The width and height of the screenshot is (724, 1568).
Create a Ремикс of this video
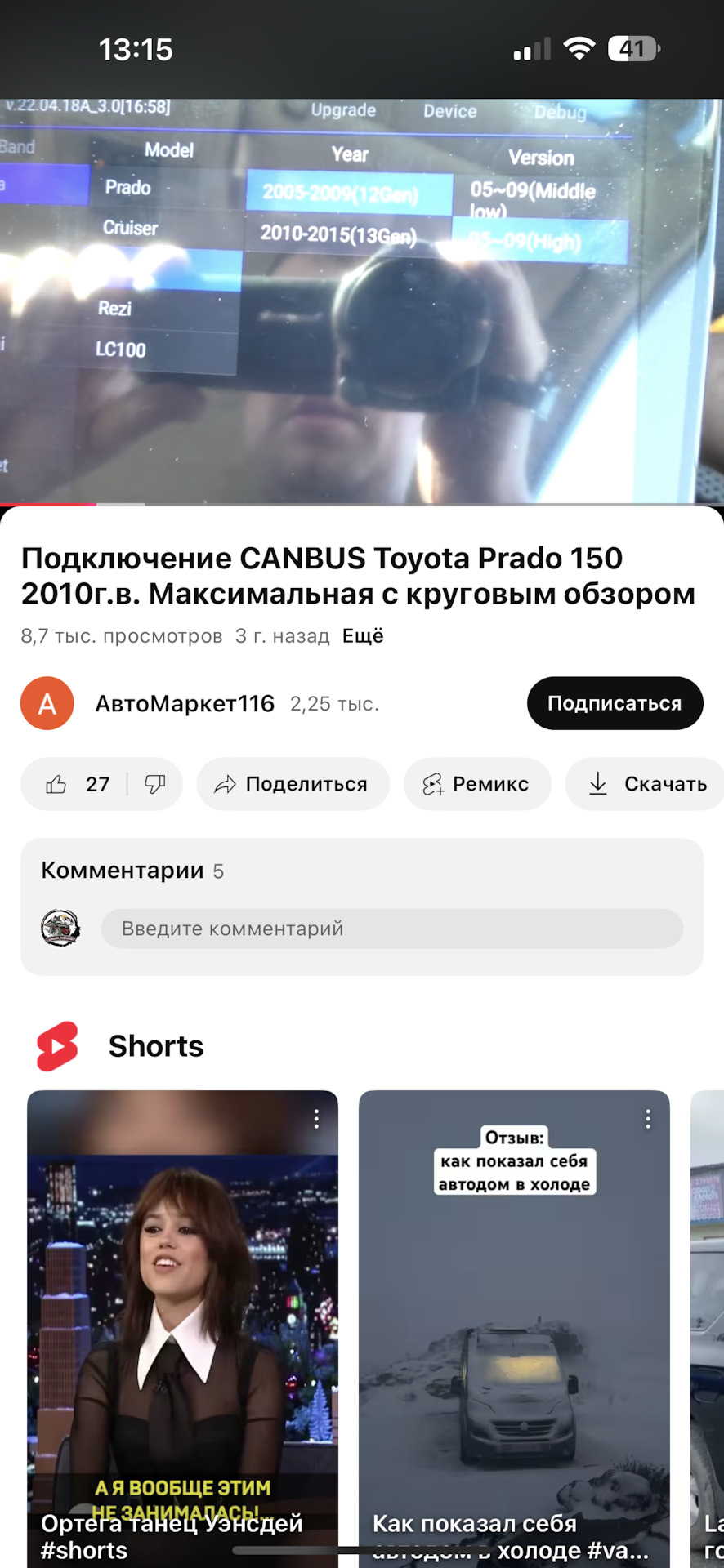point(476,784)
